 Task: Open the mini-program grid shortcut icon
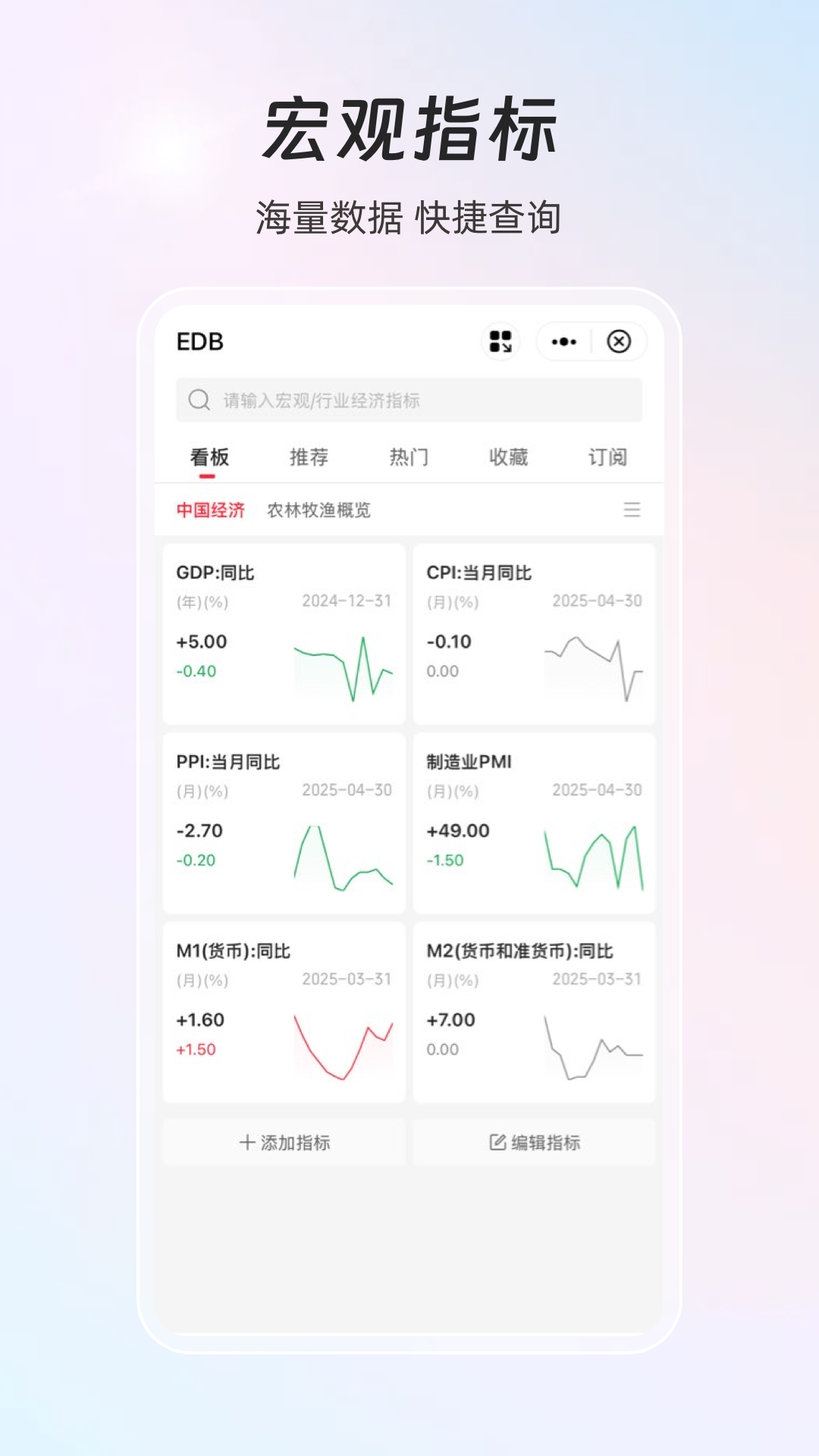pos(500,342)
